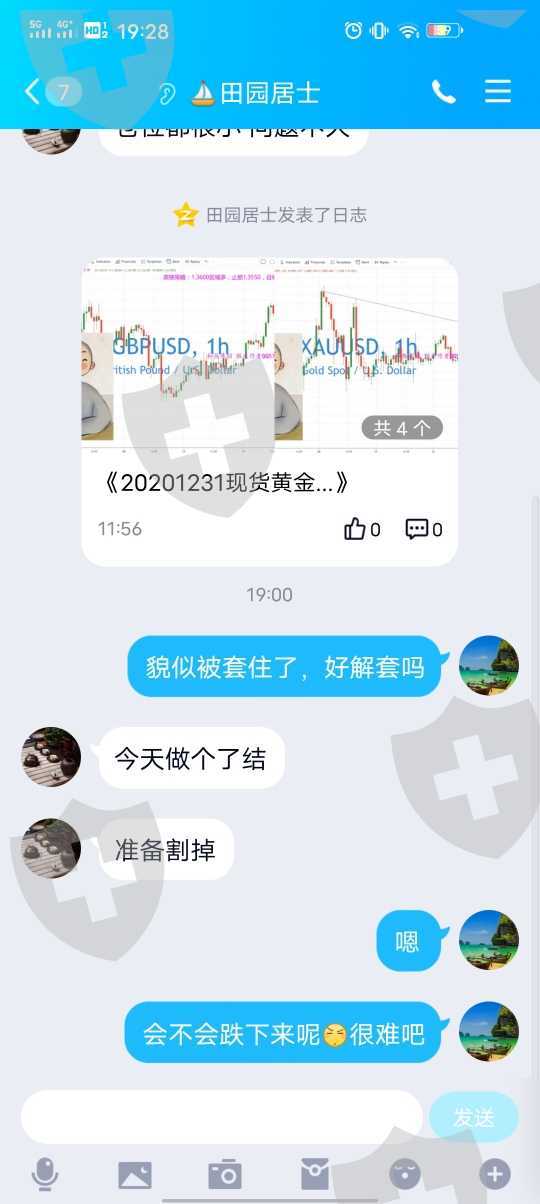Expand more options with plus icon
The height and width of the screenshot is (1204, 540).
(x=494, y=1174)
